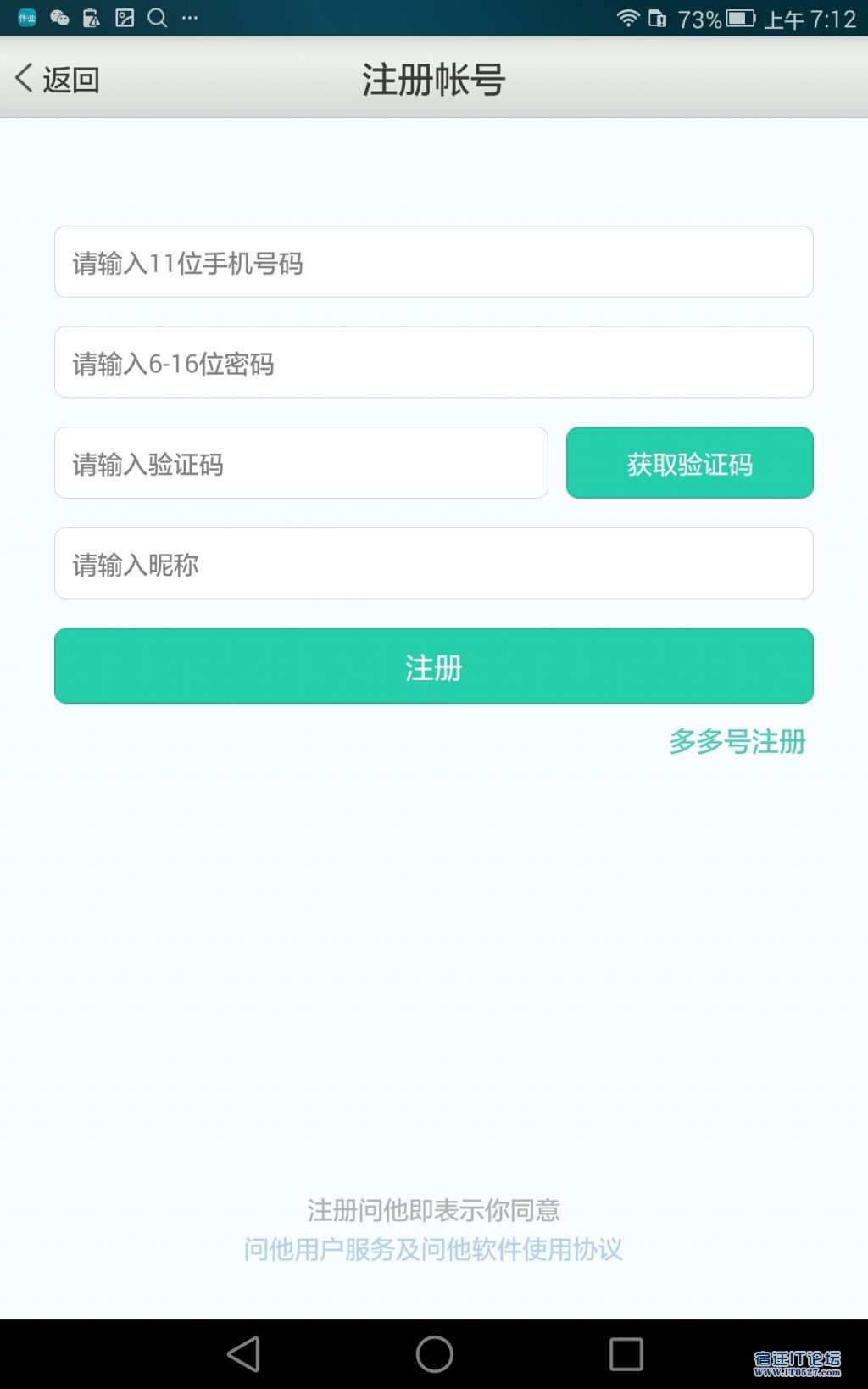Open 多多号注册 registration option

coord(737,742)
